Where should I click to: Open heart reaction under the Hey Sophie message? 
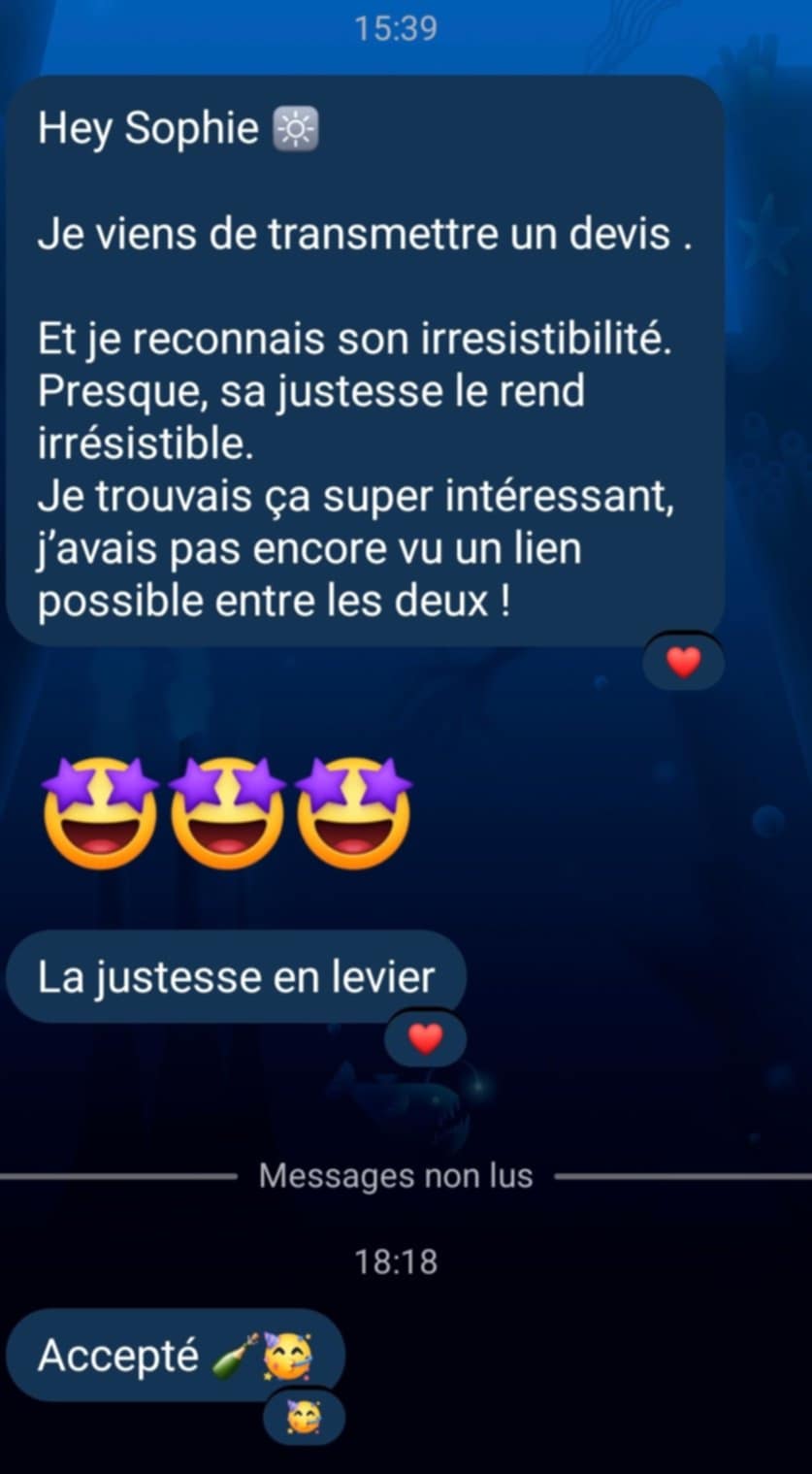click(x=684, y=663)
